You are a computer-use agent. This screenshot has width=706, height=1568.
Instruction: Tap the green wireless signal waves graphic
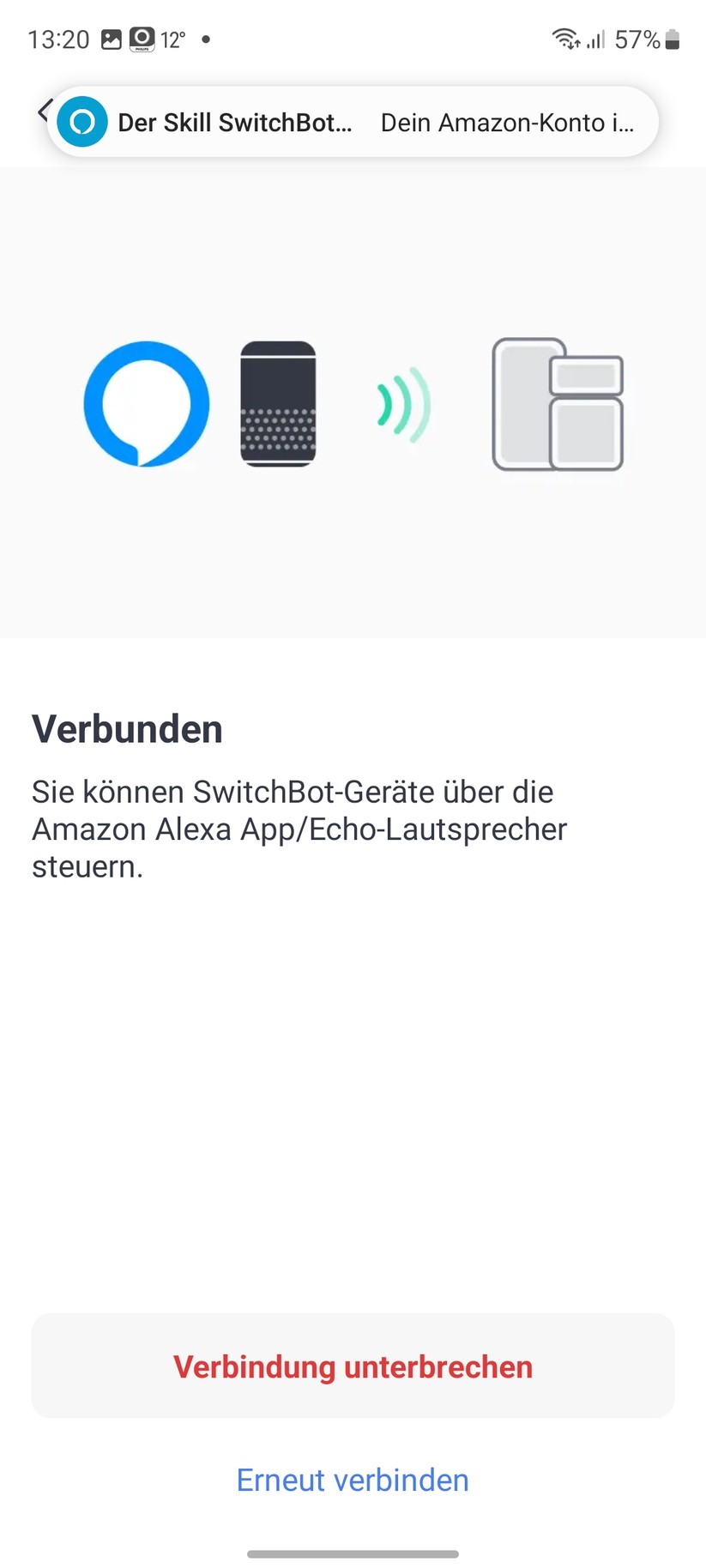[400, 404]
